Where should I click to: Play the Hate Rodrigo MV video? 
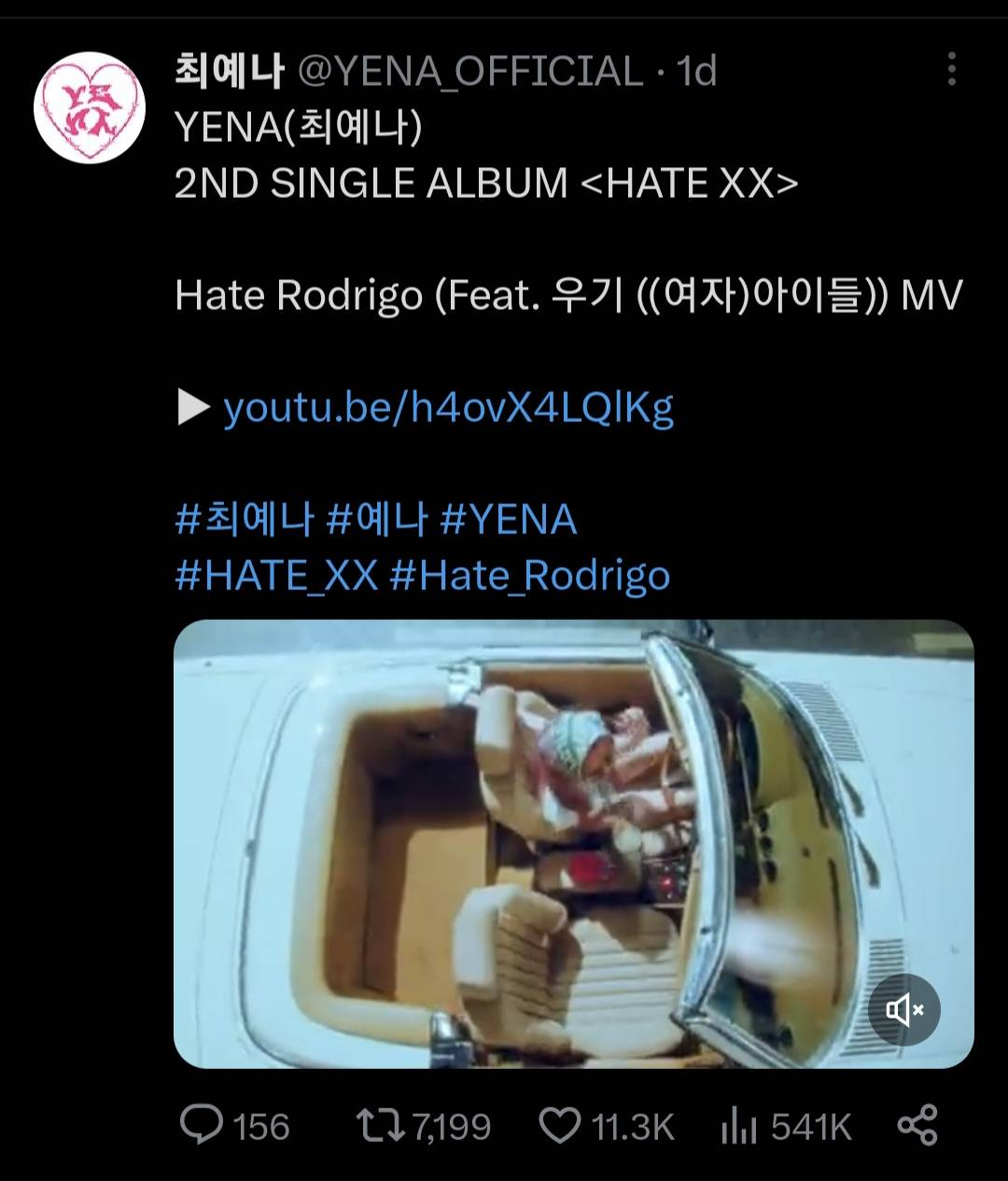573,844
